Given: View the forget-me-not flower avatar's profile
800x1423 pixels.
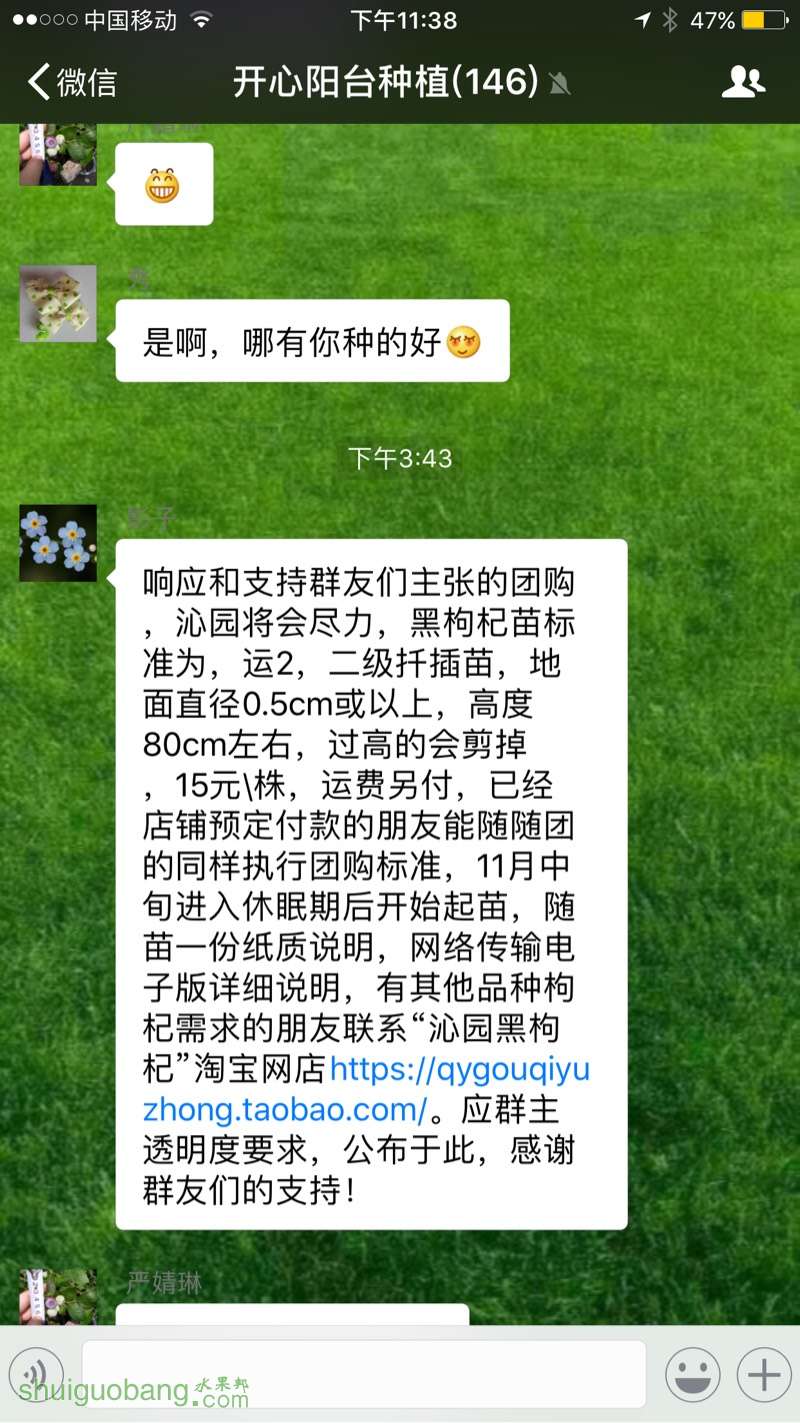Looking at the screenshot, I should [58, 543].
